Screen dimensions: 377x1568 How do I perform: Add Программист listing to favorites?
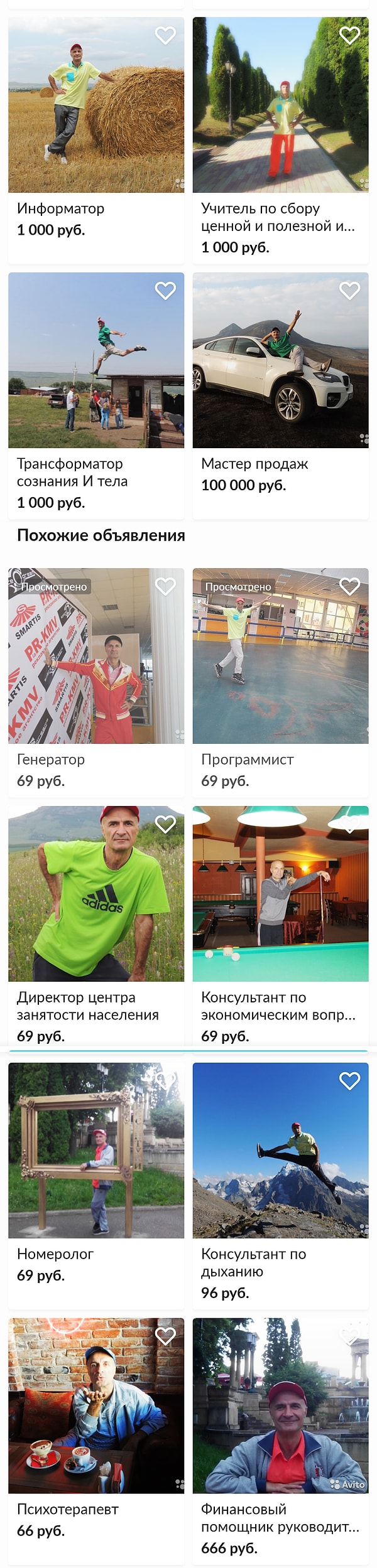coord(349,586)
